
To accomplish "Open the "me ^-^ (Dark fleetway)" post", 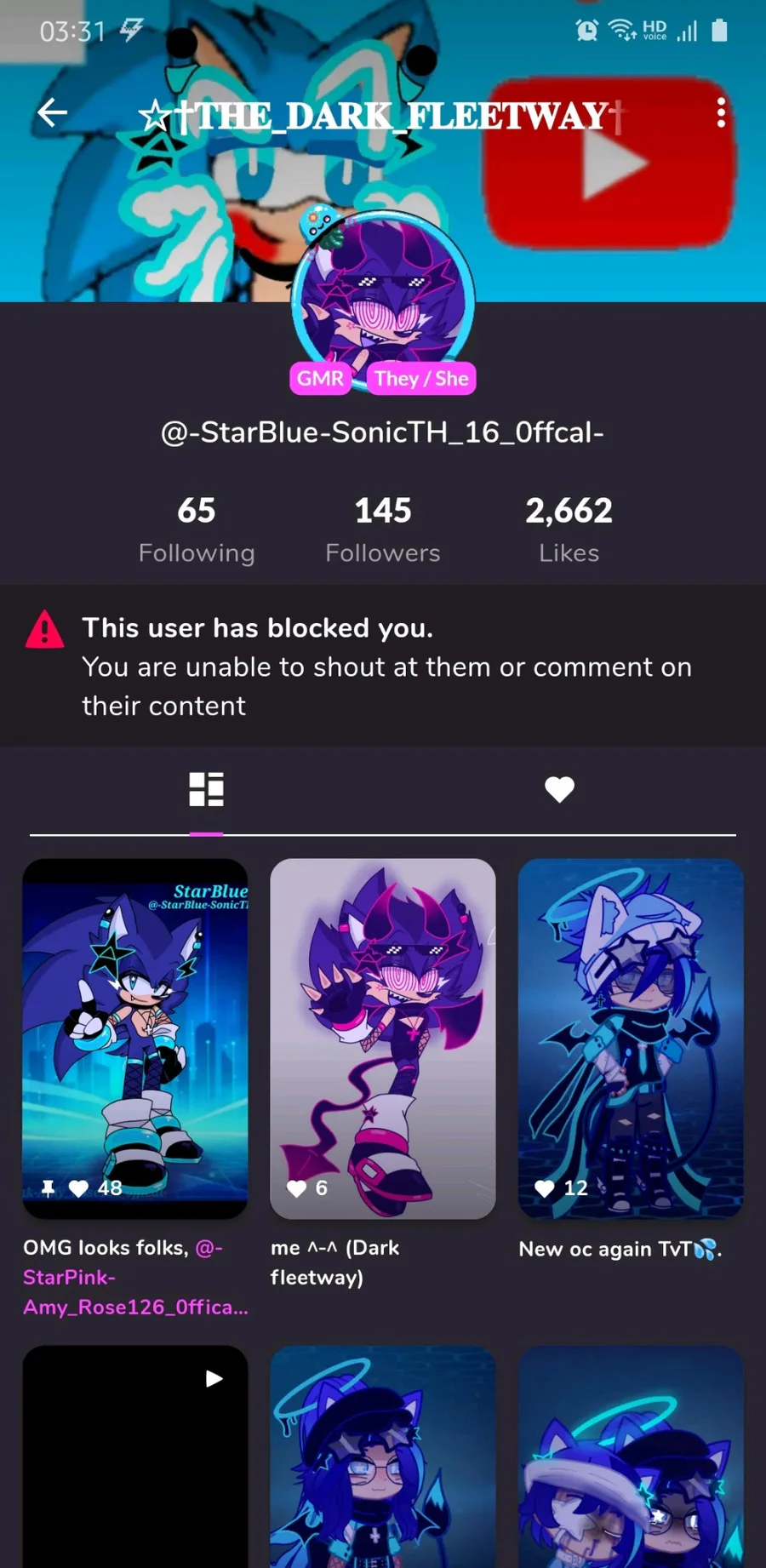I will tap(383, 1037).
